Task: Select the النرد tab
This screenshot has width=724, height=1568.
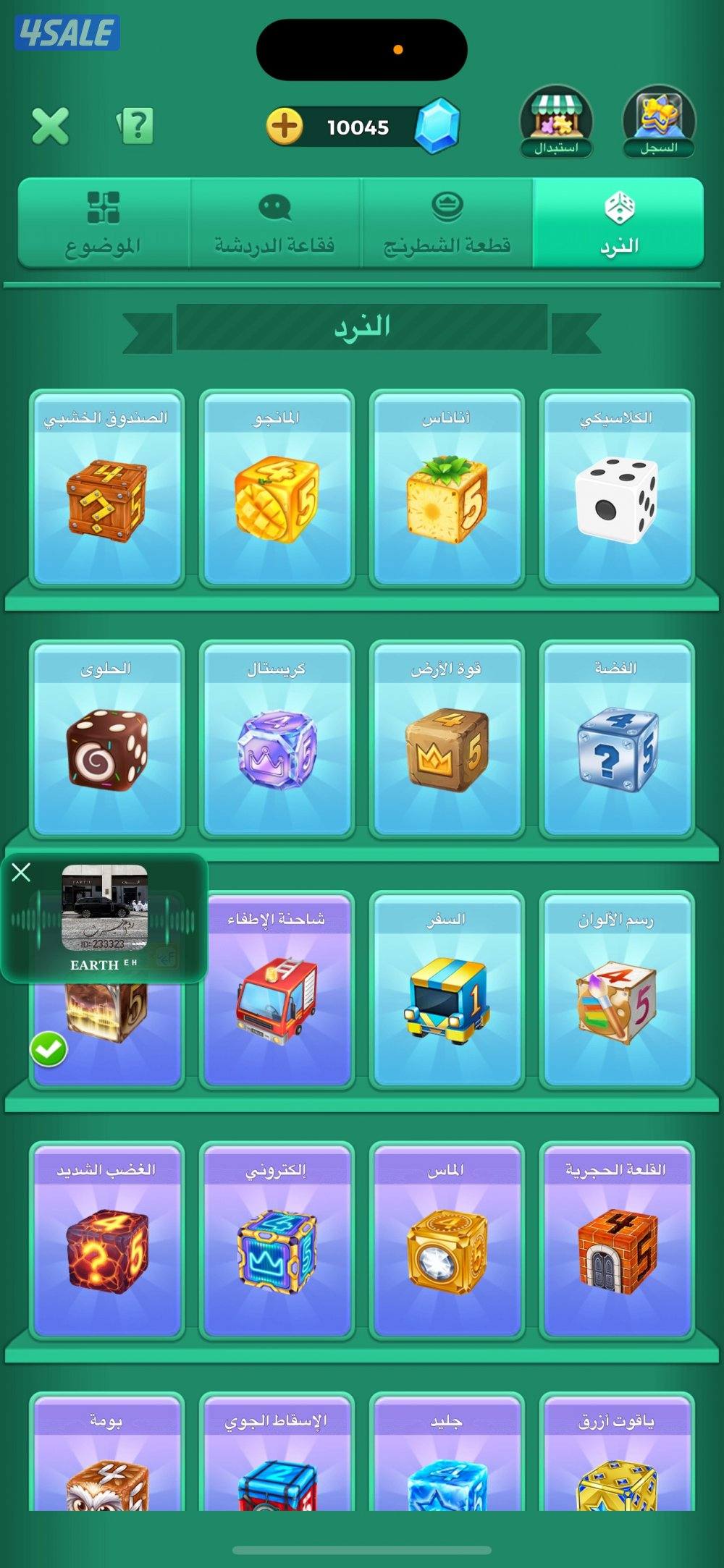Action: pyautogui.click(x=618, y=224)
